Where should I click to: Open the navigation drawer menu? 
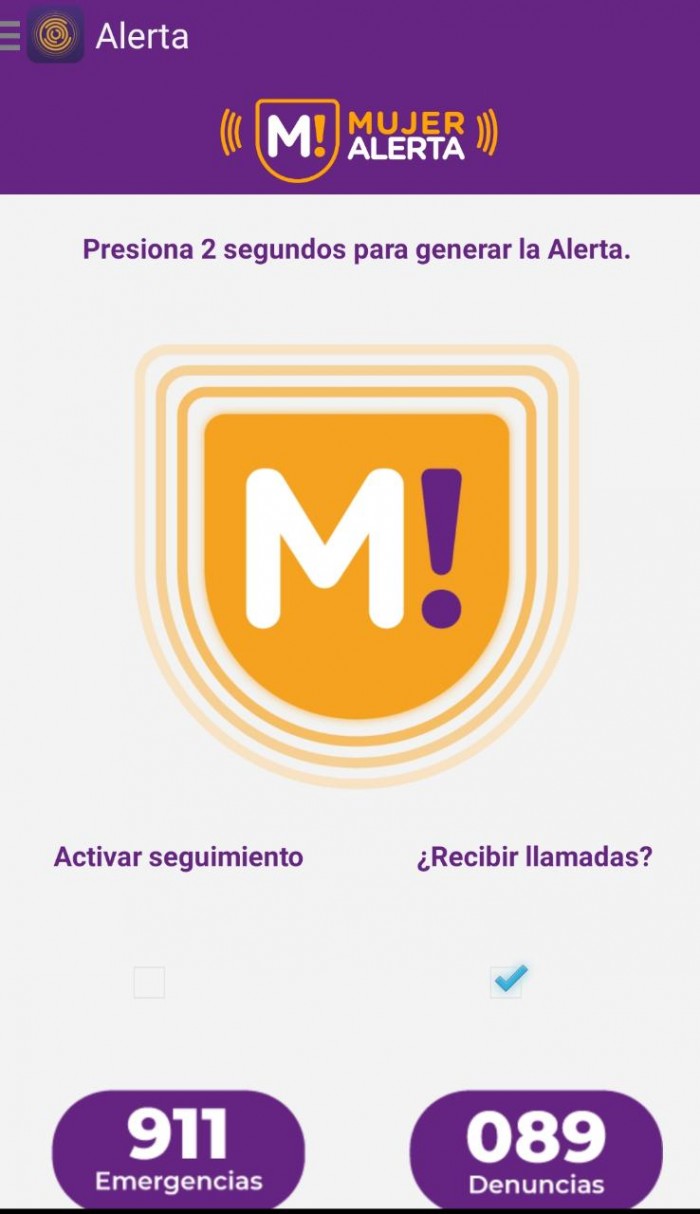[x=10, y=36]
